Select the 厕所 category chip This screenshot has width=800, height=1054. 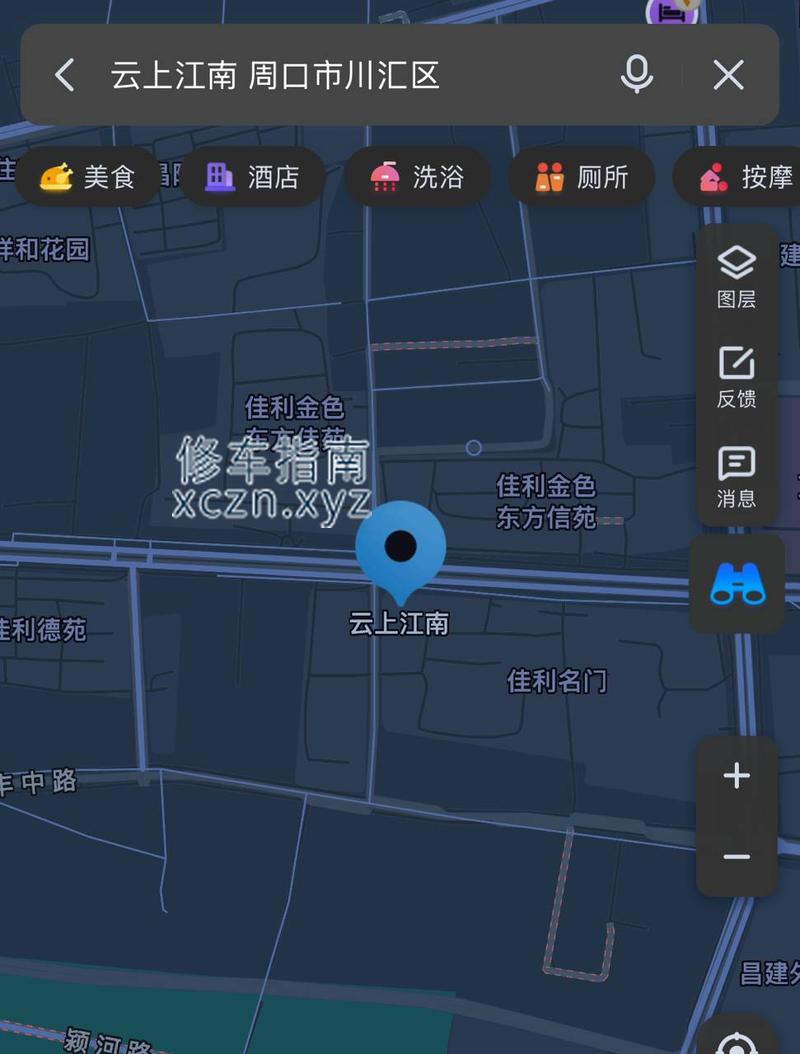coord(581,177)
